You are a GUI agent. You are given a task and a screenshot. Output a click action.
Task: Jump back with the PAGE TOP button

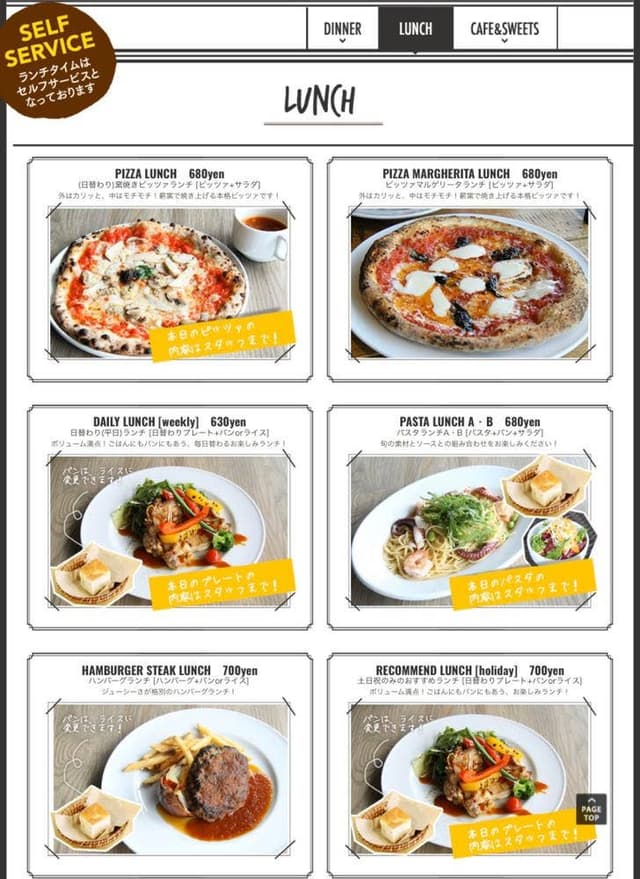[591, 809]
